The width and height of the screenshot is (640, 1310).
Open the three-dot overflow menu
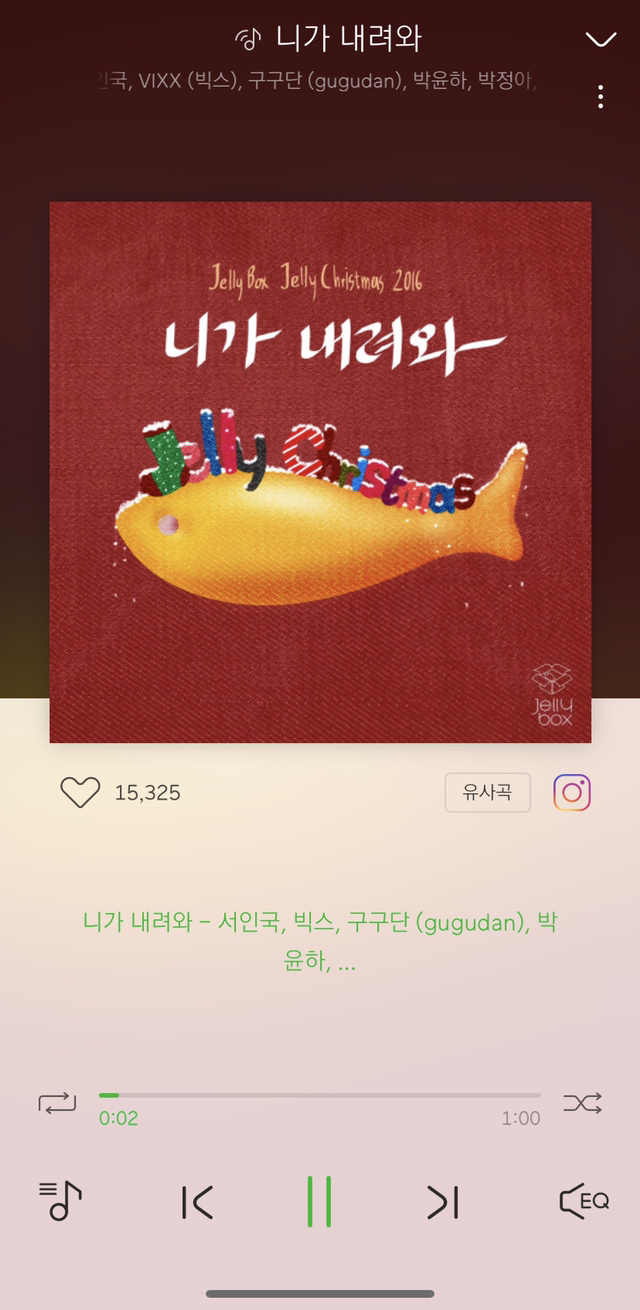tap(600, 96)
